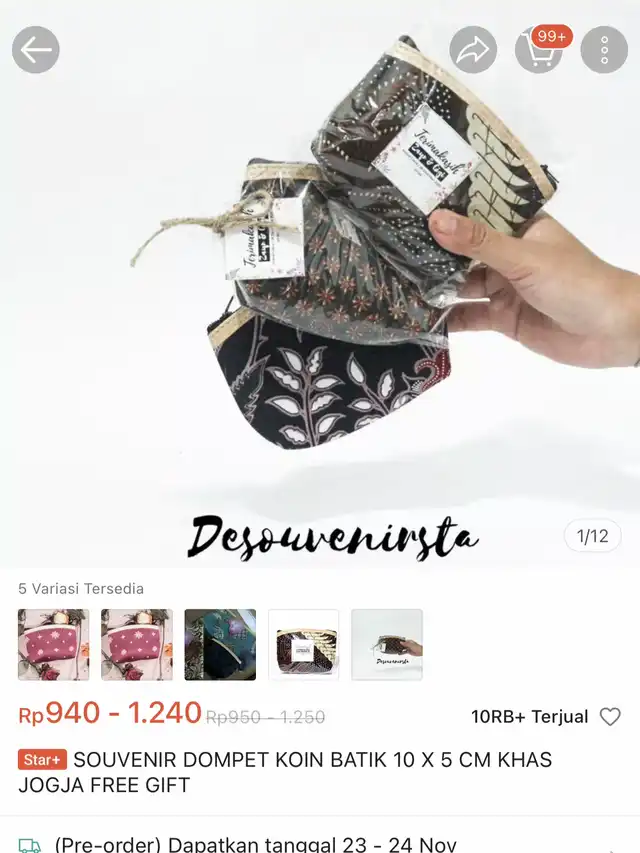The image size is (640, 853).
Task: Go back using the arrow icon
Action: point(36,49)
